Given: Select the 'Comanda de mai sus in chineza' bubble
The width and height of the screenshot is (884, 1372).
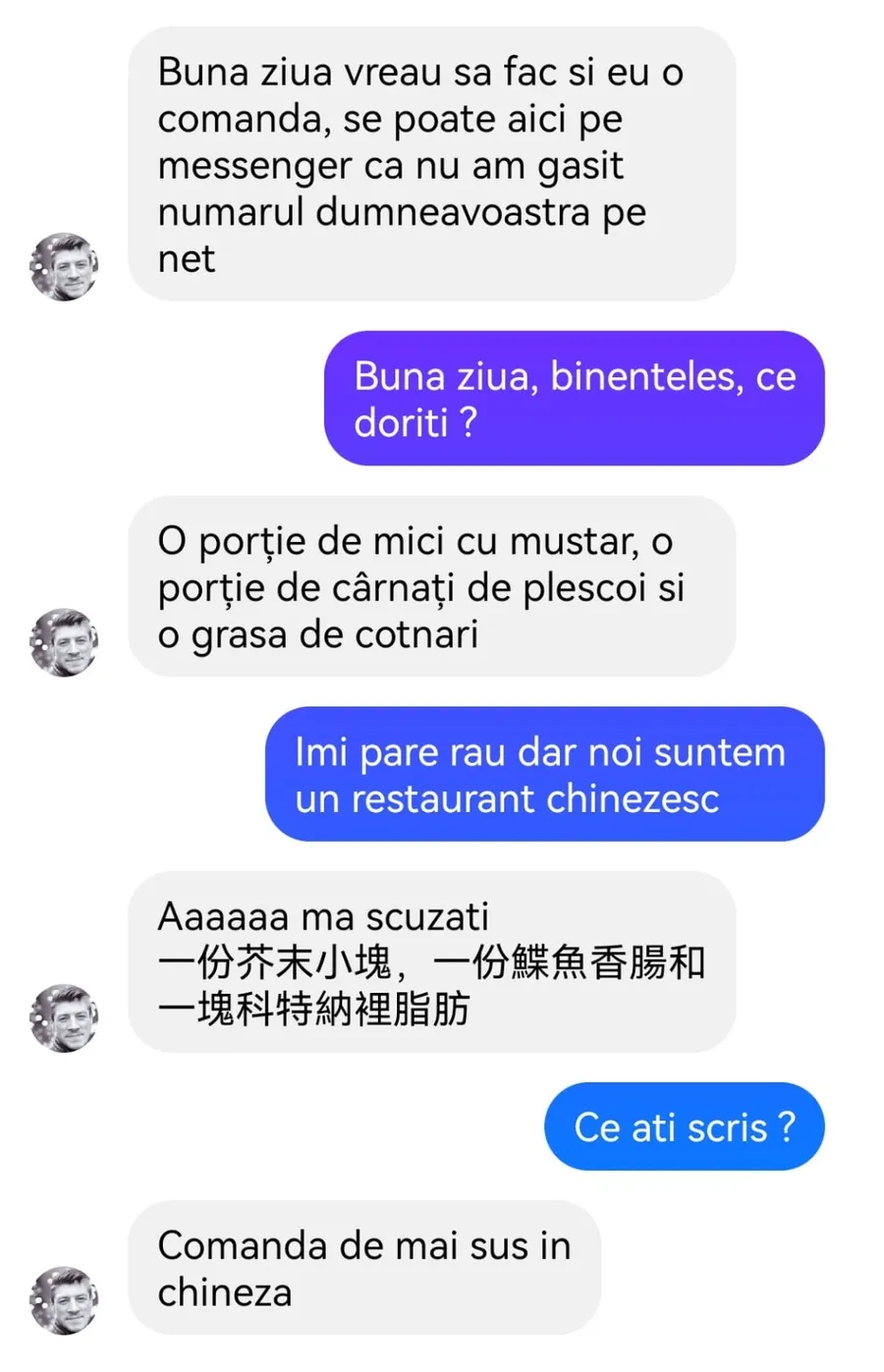Looking at the screenshot, I should point(365,1269).
